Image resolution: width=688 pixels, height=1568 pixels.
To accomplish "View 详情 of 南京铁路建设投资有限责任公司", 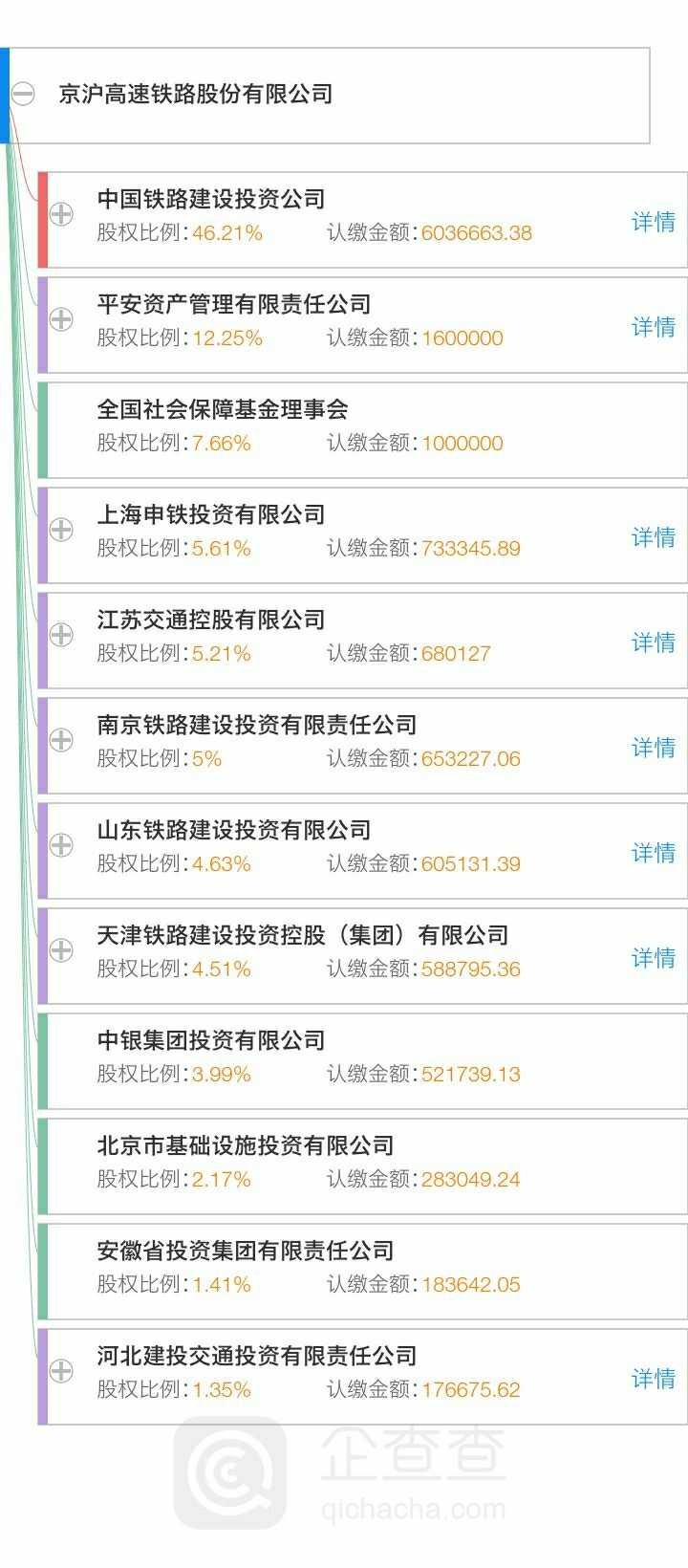I will coord(654,748).
